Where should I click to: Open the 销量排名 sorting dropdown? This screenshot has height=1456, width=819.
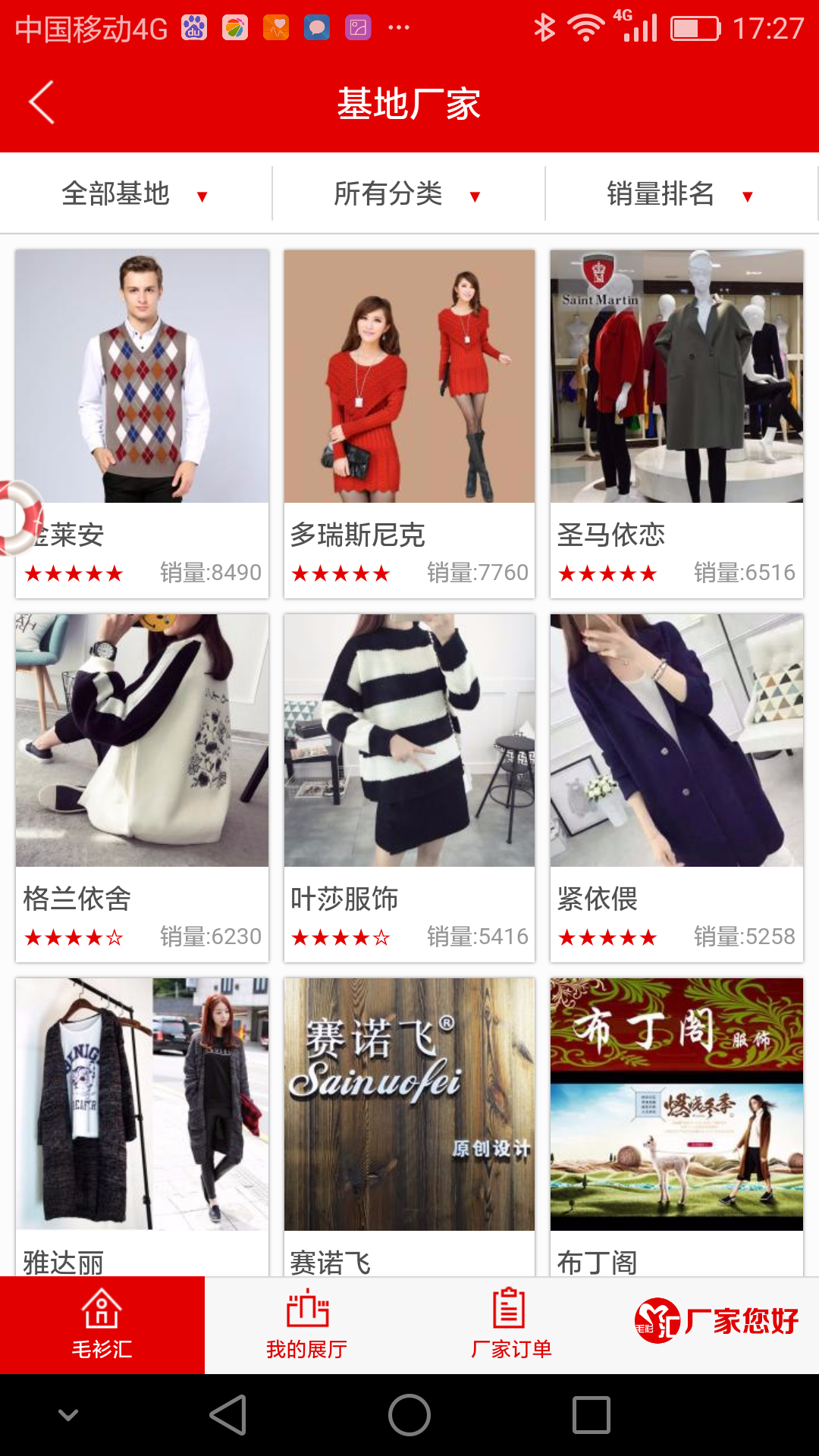tap(680, 194)
